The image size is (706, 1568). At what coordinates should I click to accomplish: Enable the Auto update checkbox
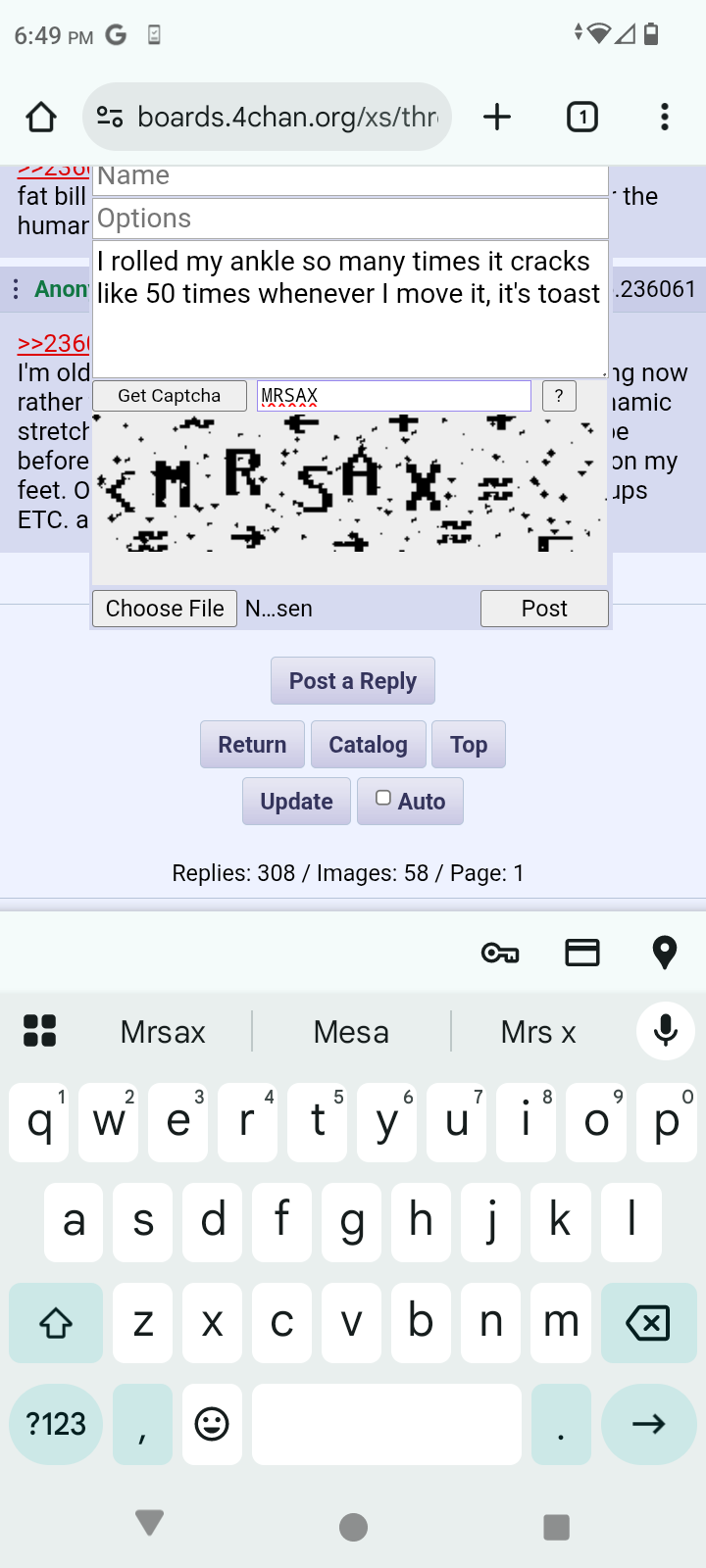coord(383,798)
